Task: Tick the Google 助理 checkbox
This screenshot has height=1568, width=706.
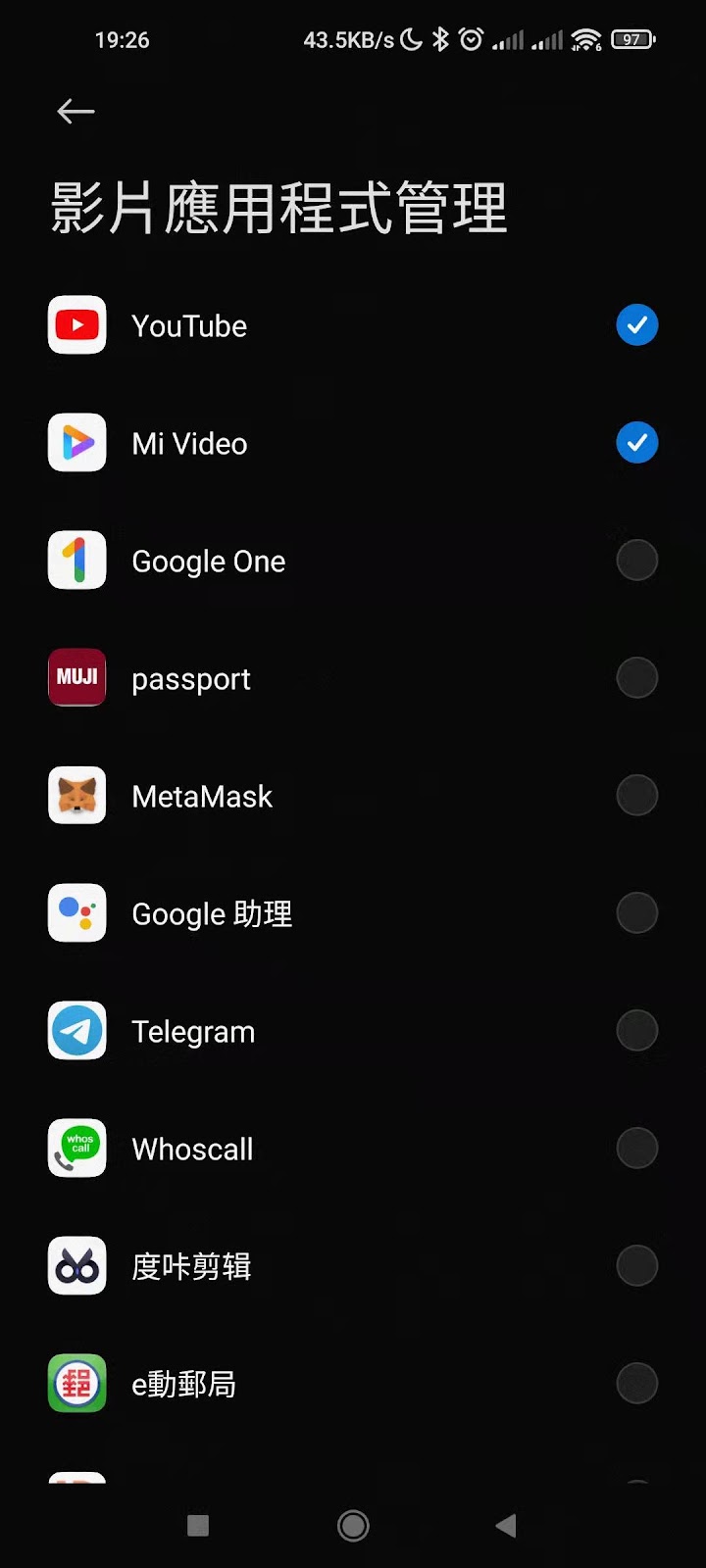Action: (636, 913)
